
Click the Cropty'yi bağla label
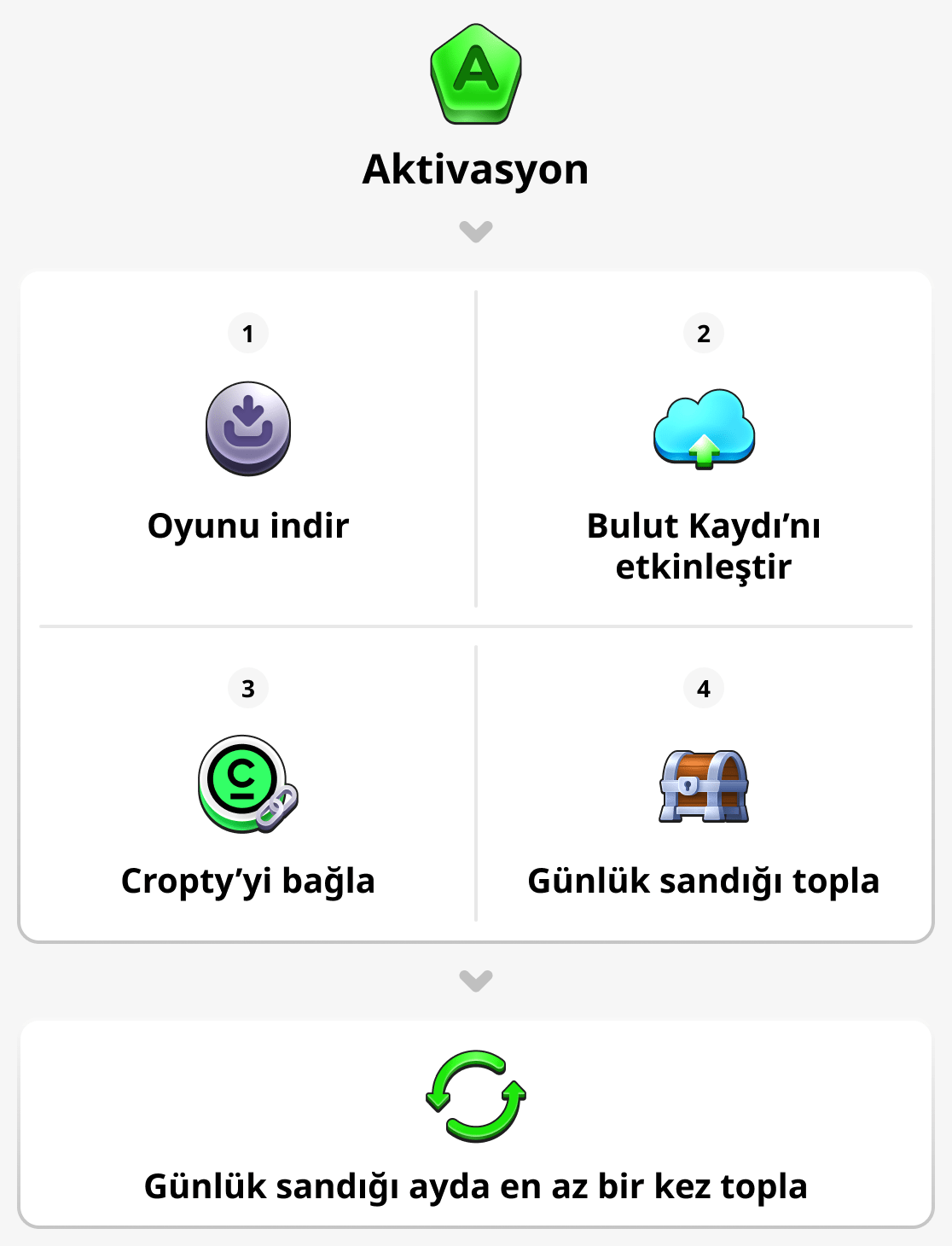coord(248,882)
